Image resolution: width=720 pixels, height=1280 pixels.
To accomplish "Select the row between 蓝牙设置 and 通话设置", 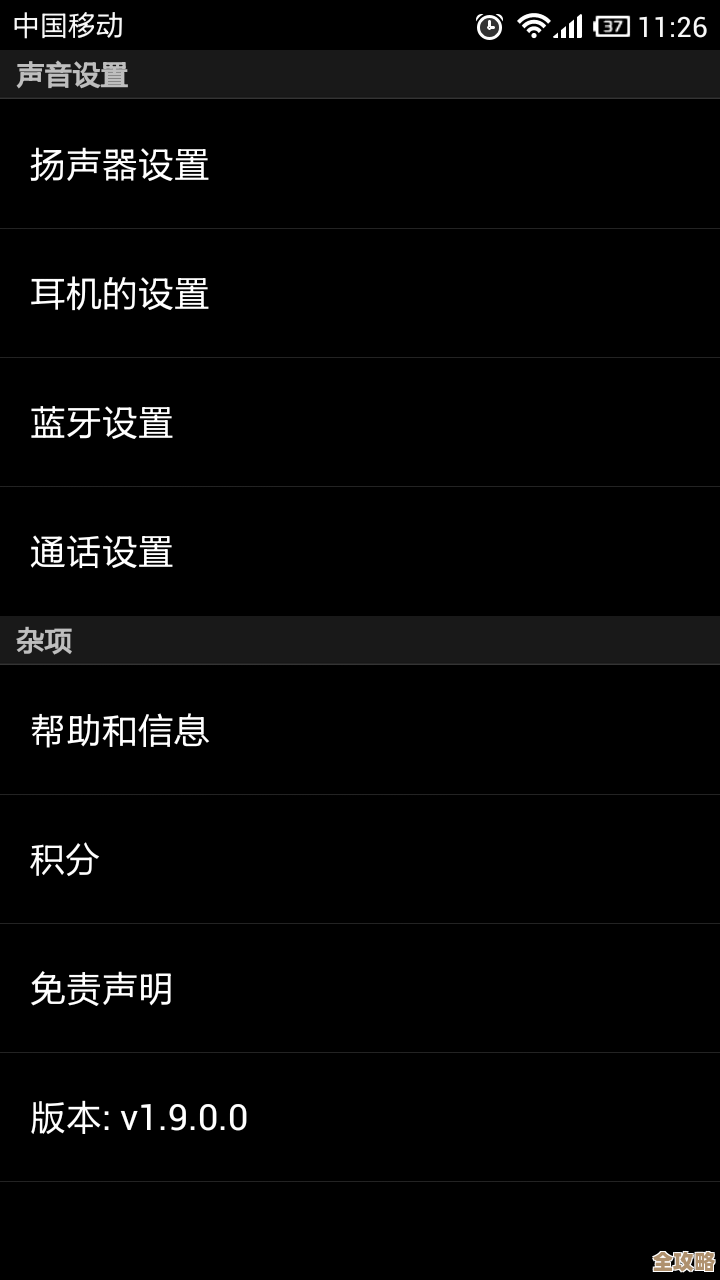I will [360, 488].
